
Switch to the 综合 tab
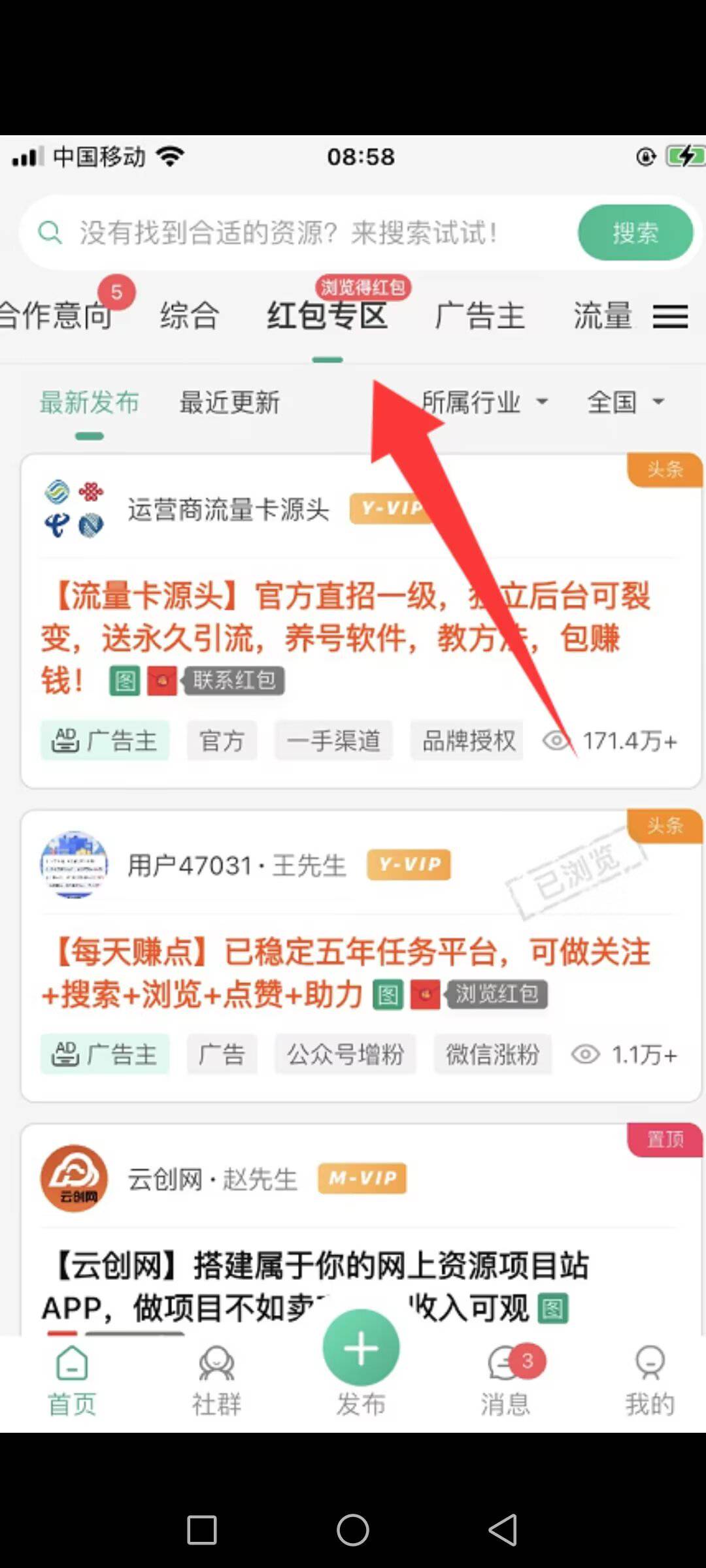coord(190,316)
